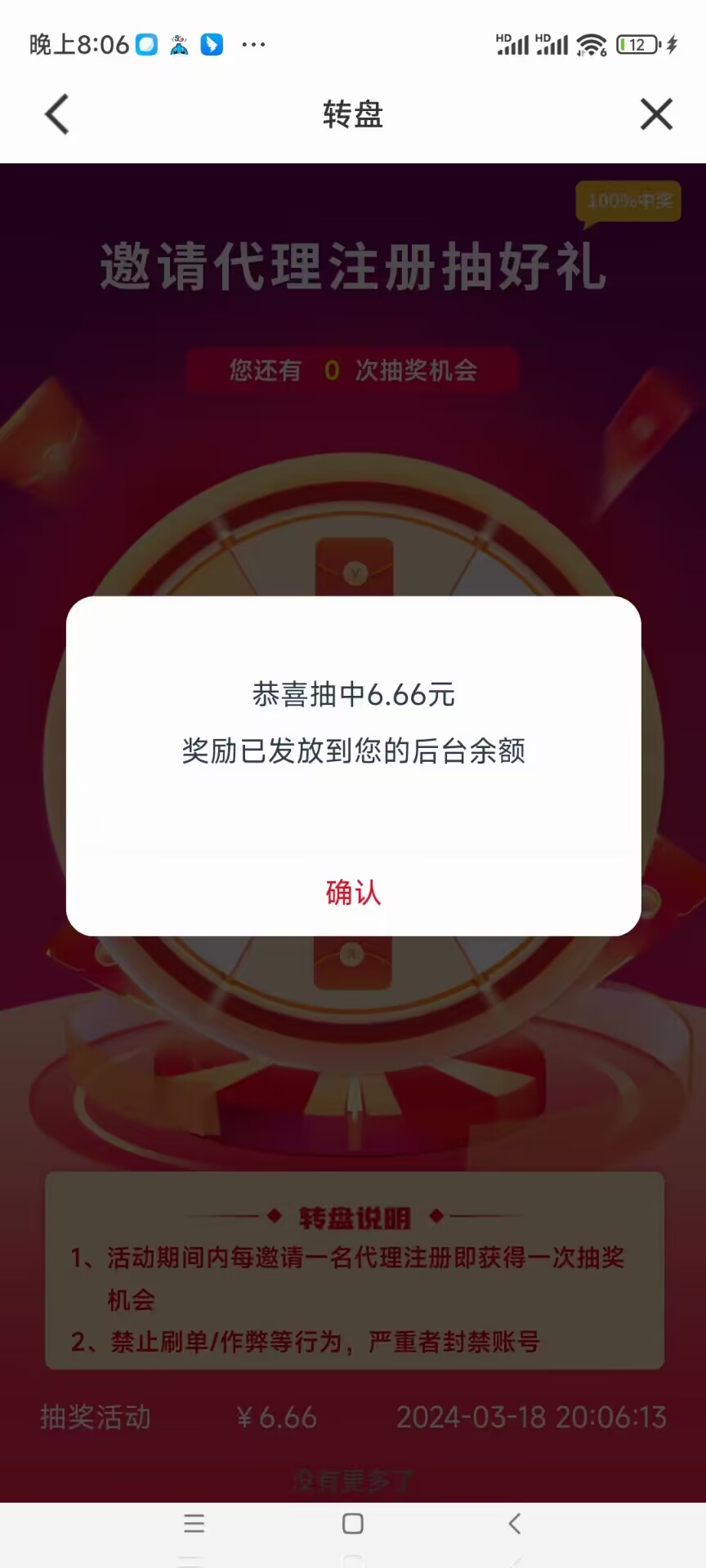Viewport: 706px width, 1568px height.
Task: Go to the home screen via the system home button
Action: [x=353, y=1523]
